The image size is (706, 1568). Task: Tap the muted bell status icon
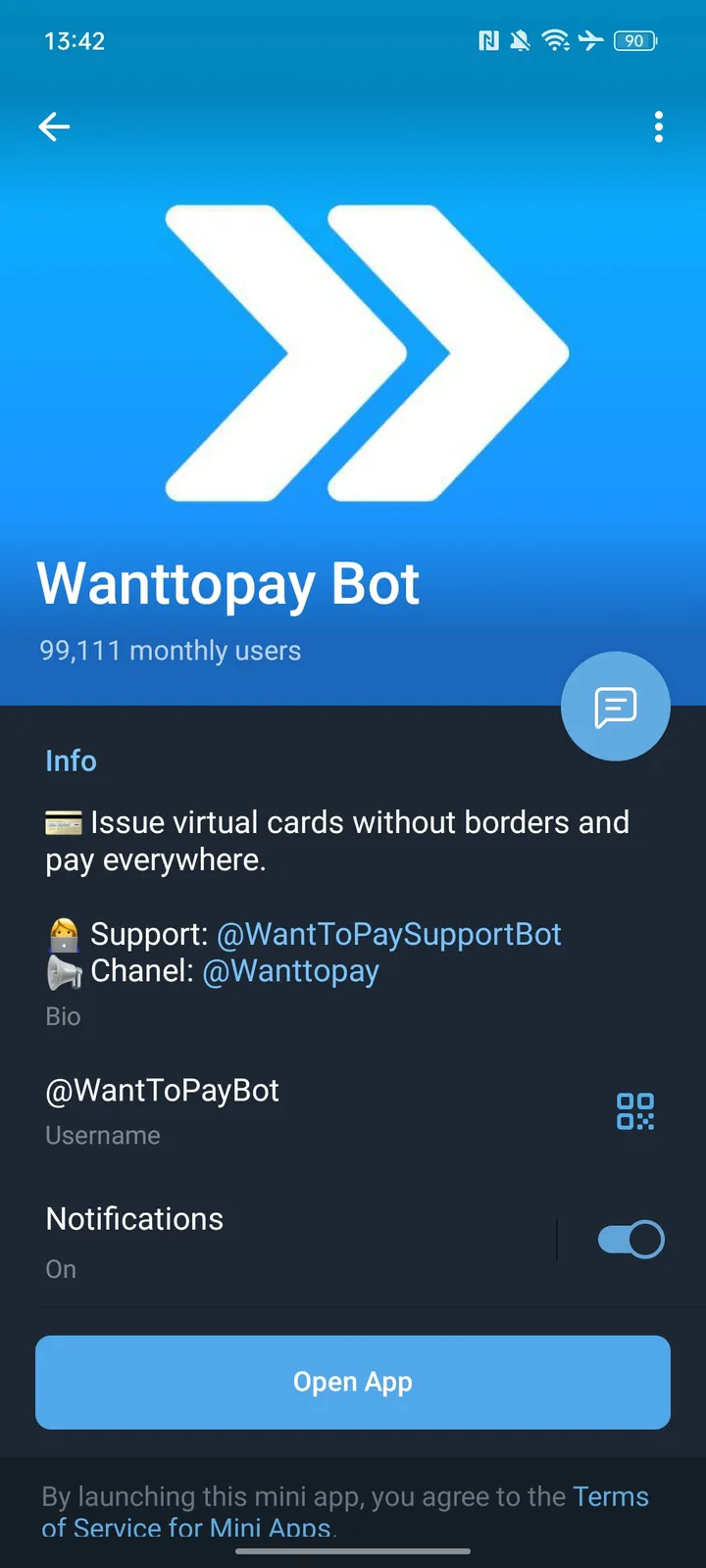point(520,41)
